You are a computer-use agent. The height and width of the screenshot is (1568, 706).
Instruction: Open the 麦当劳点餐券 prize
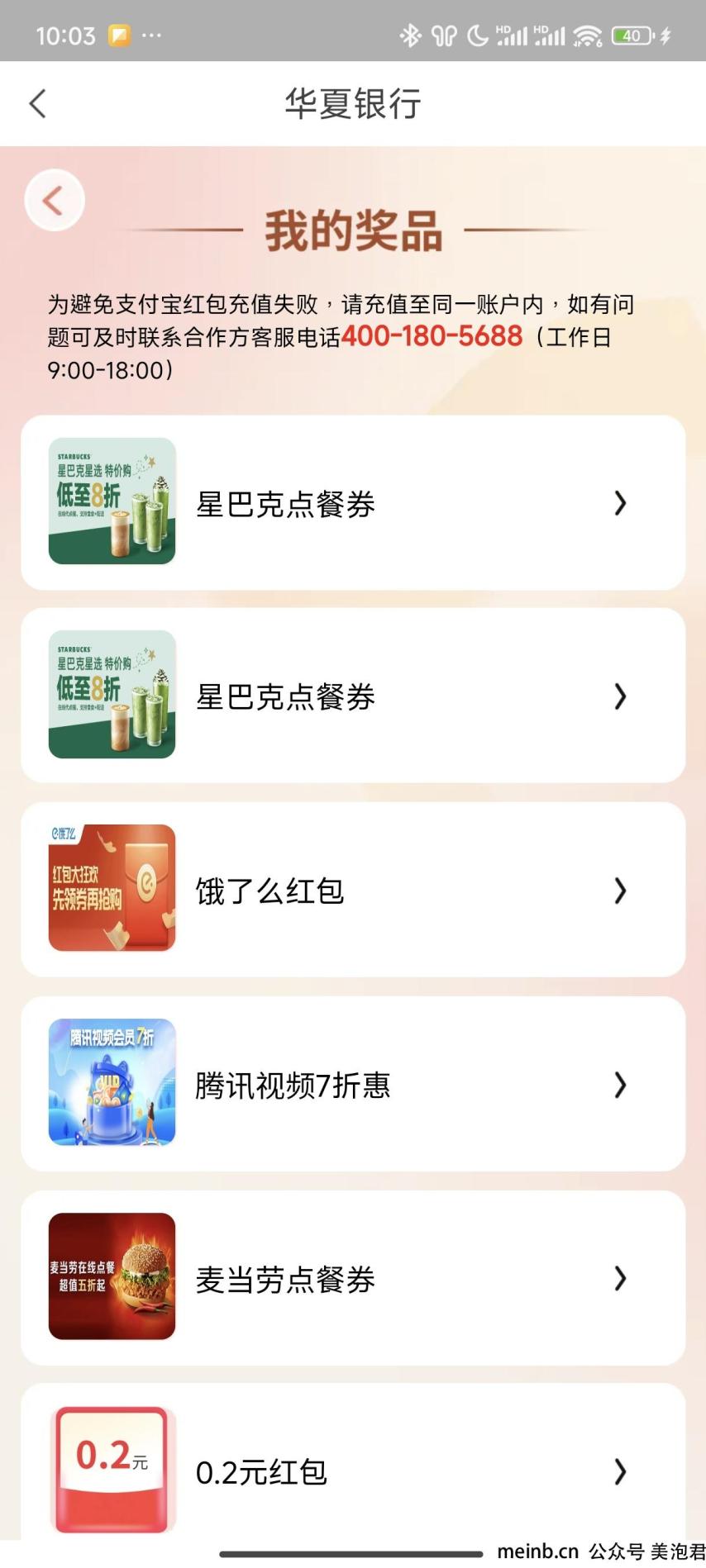(x=353, y=1278)
